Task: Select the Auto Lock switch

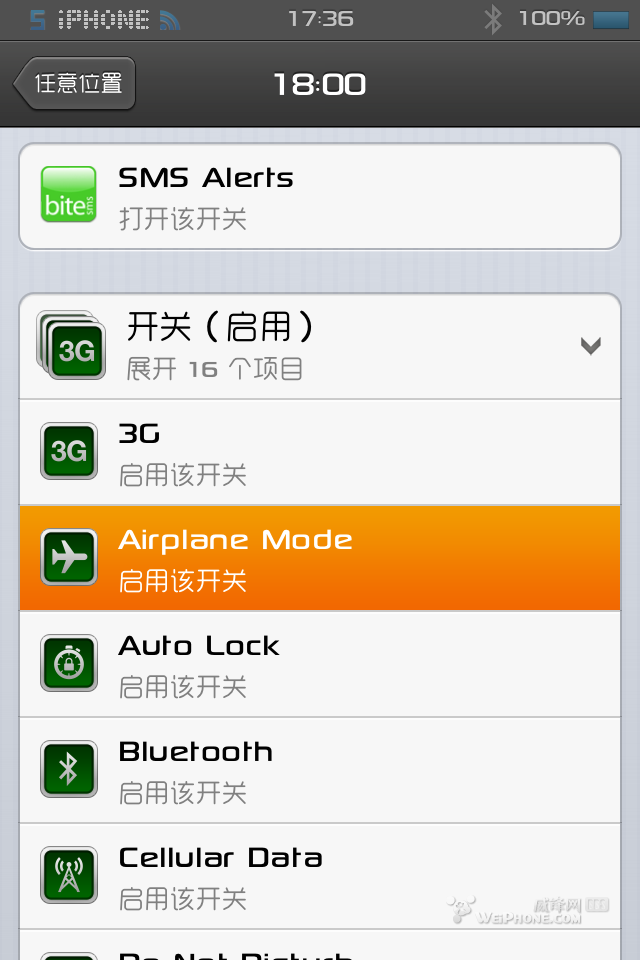Action: tap(320, 664)
